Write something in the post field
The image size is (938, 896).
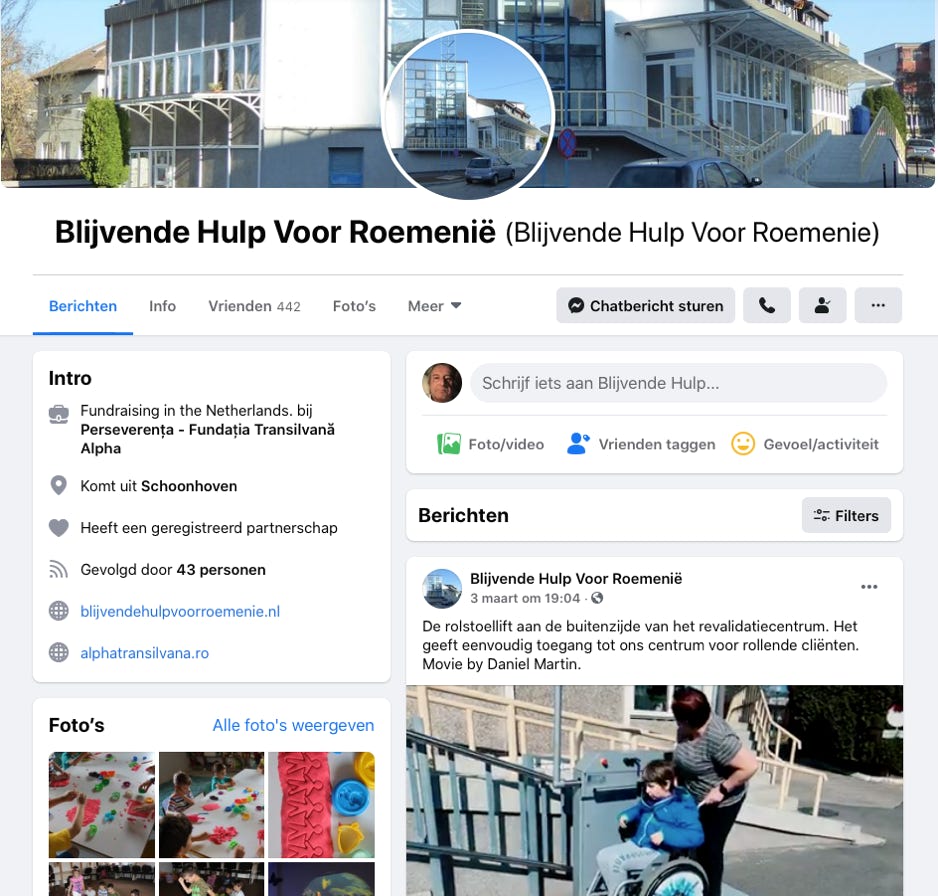677,383
